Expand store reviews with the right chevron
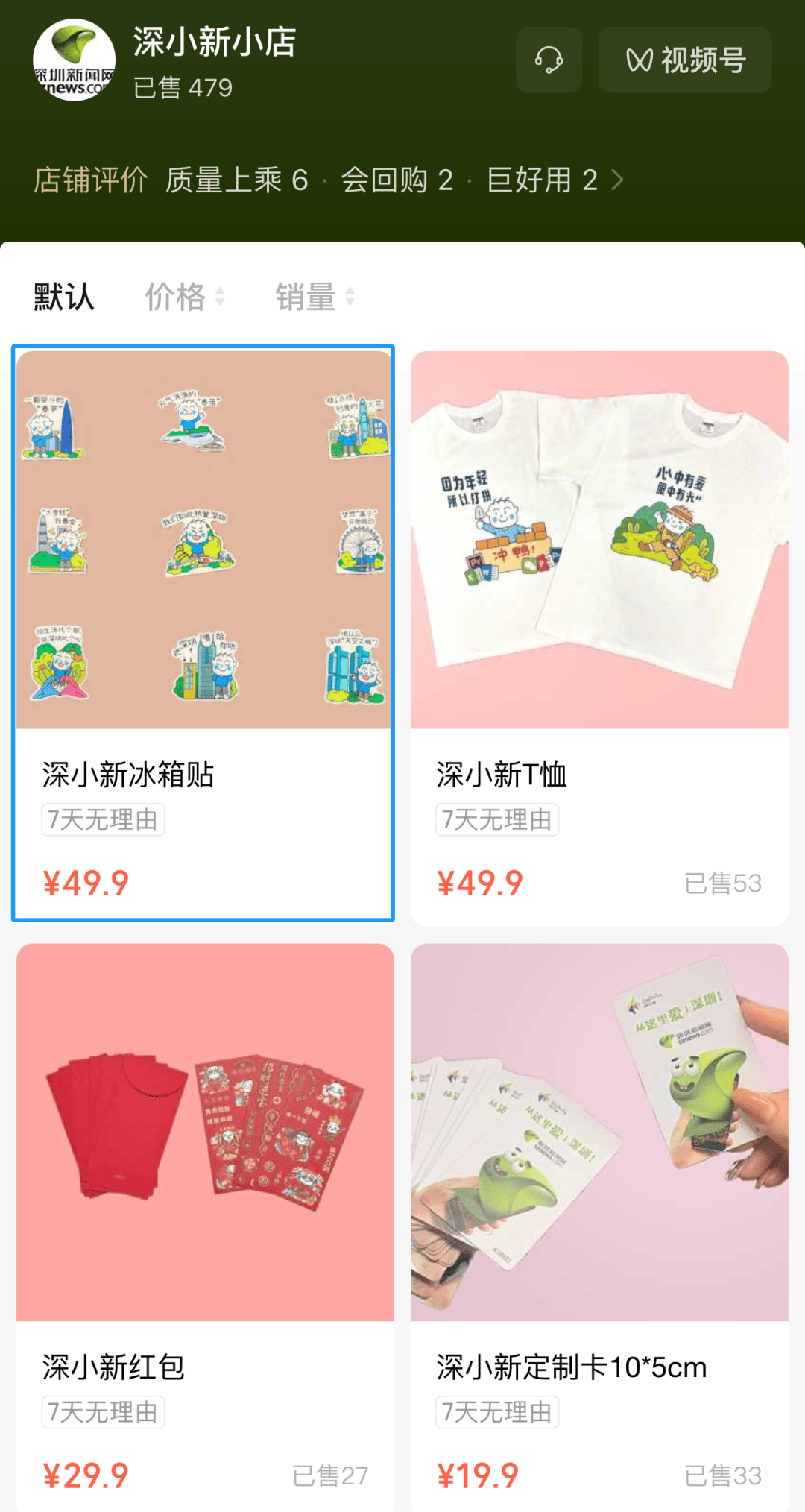Screen dimensions: 805x1512 (x=616, y=180)
